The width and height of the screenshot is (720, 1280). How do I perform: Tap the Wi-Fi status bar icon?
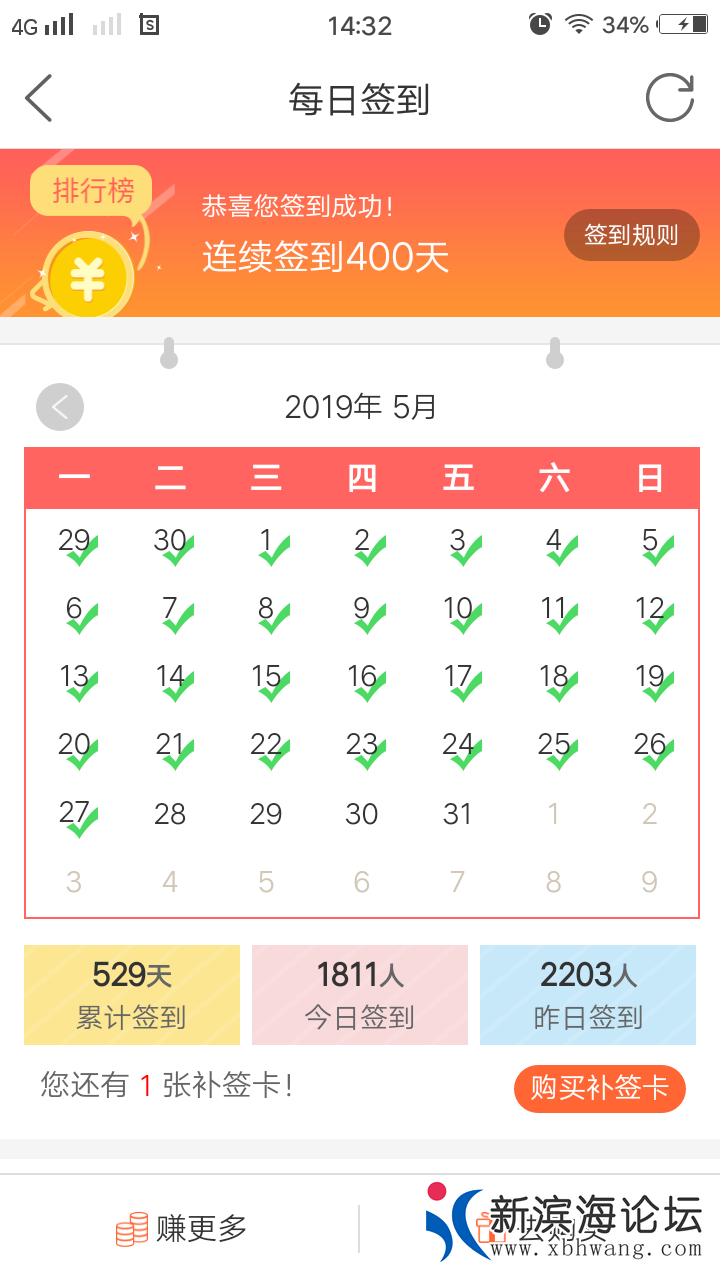pyautogui.click(x=580, y=25)
